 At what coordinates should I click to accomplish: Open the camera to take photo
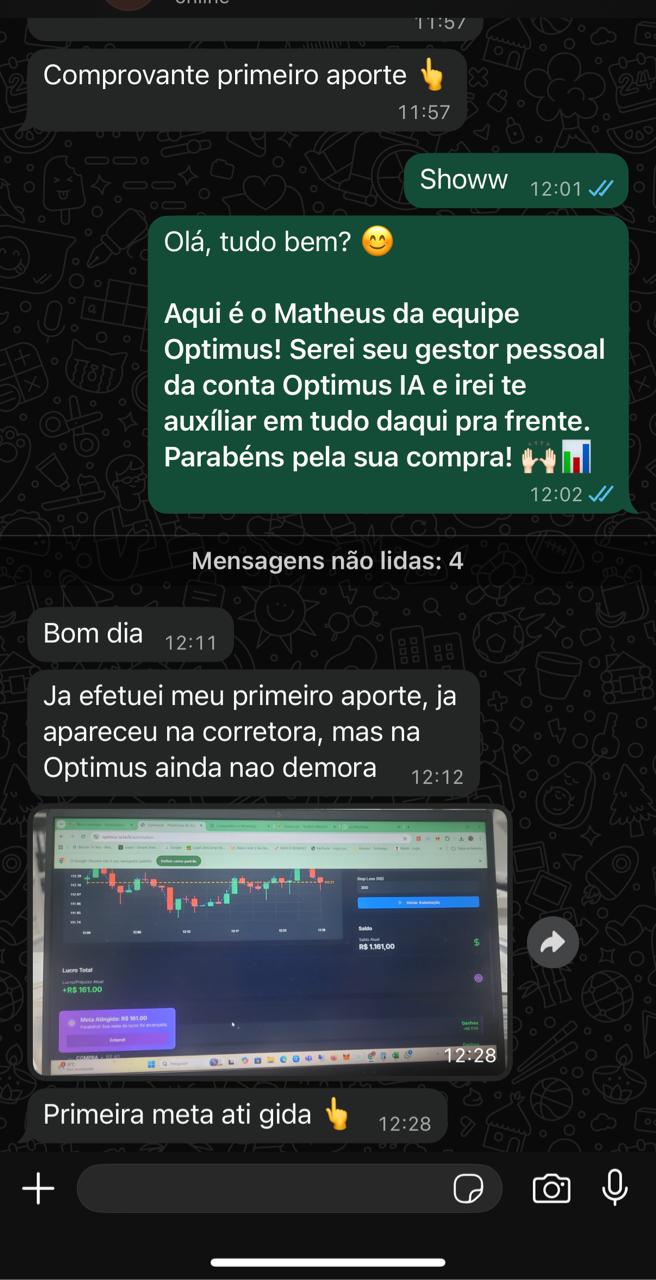tap(551, 1188)
